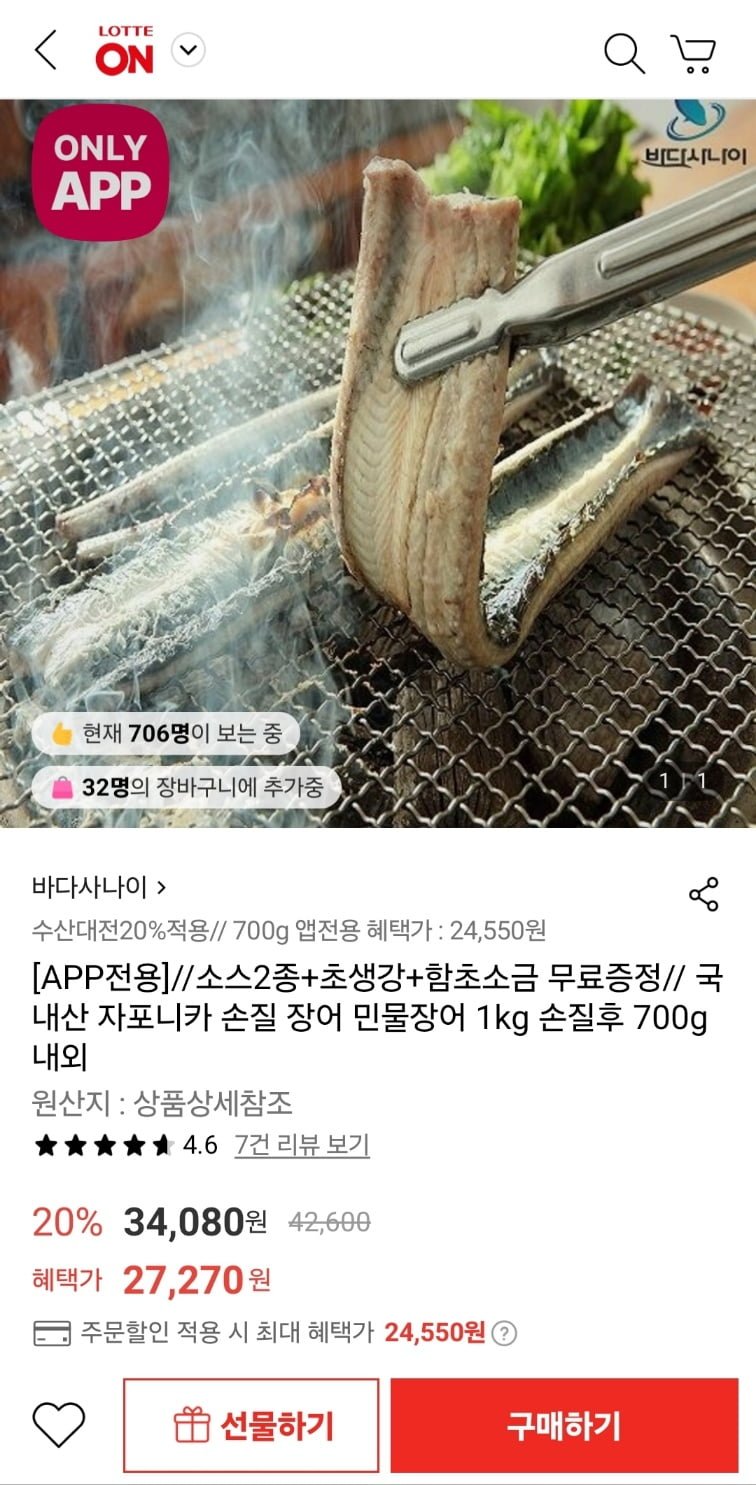756x1485 pixels.
Task: Visit the 바다사나이 seller store
Action: (x=98, y=886)
